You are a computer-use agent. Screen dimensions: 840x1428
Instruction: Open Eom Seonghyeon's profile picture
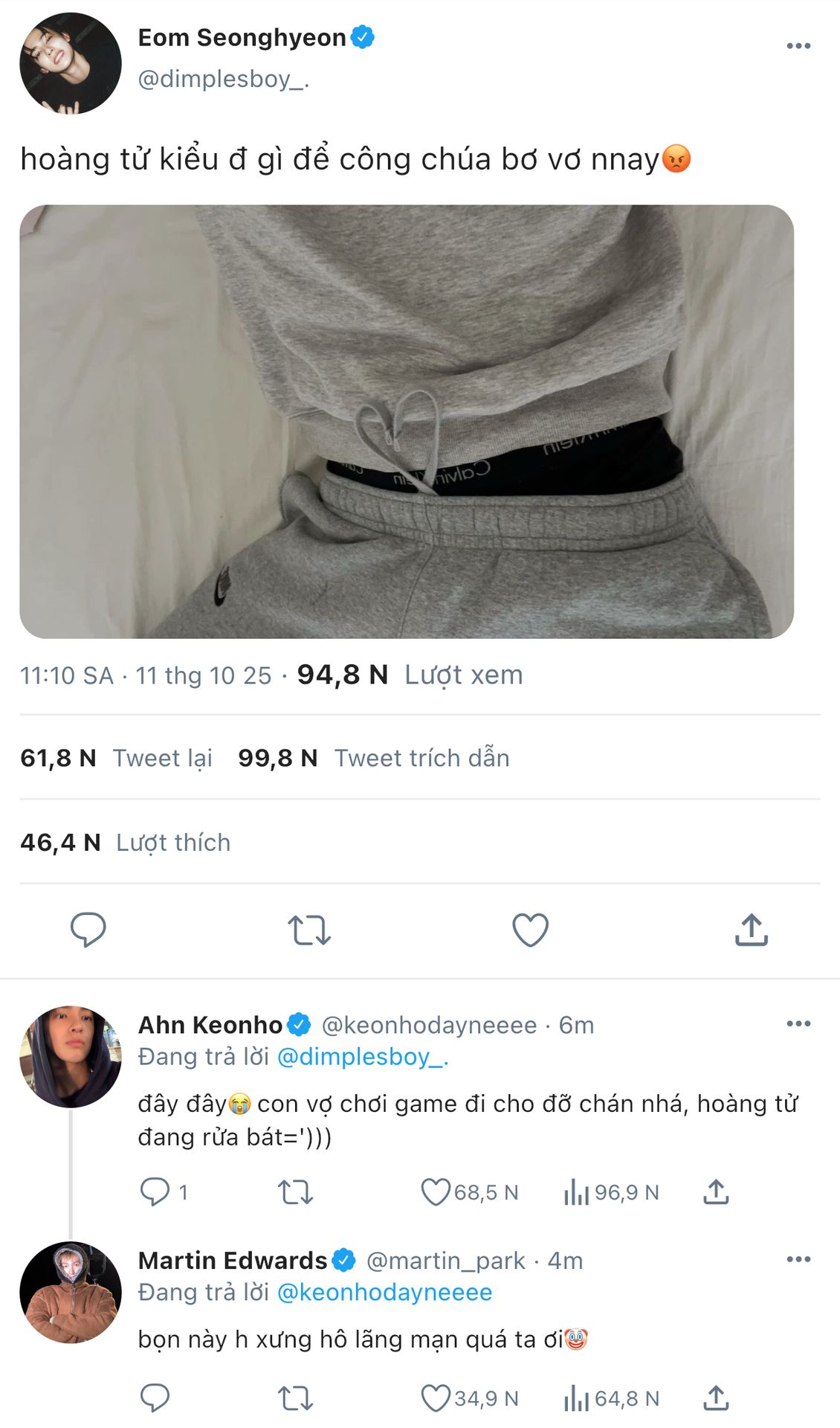(x=71, y=63)
